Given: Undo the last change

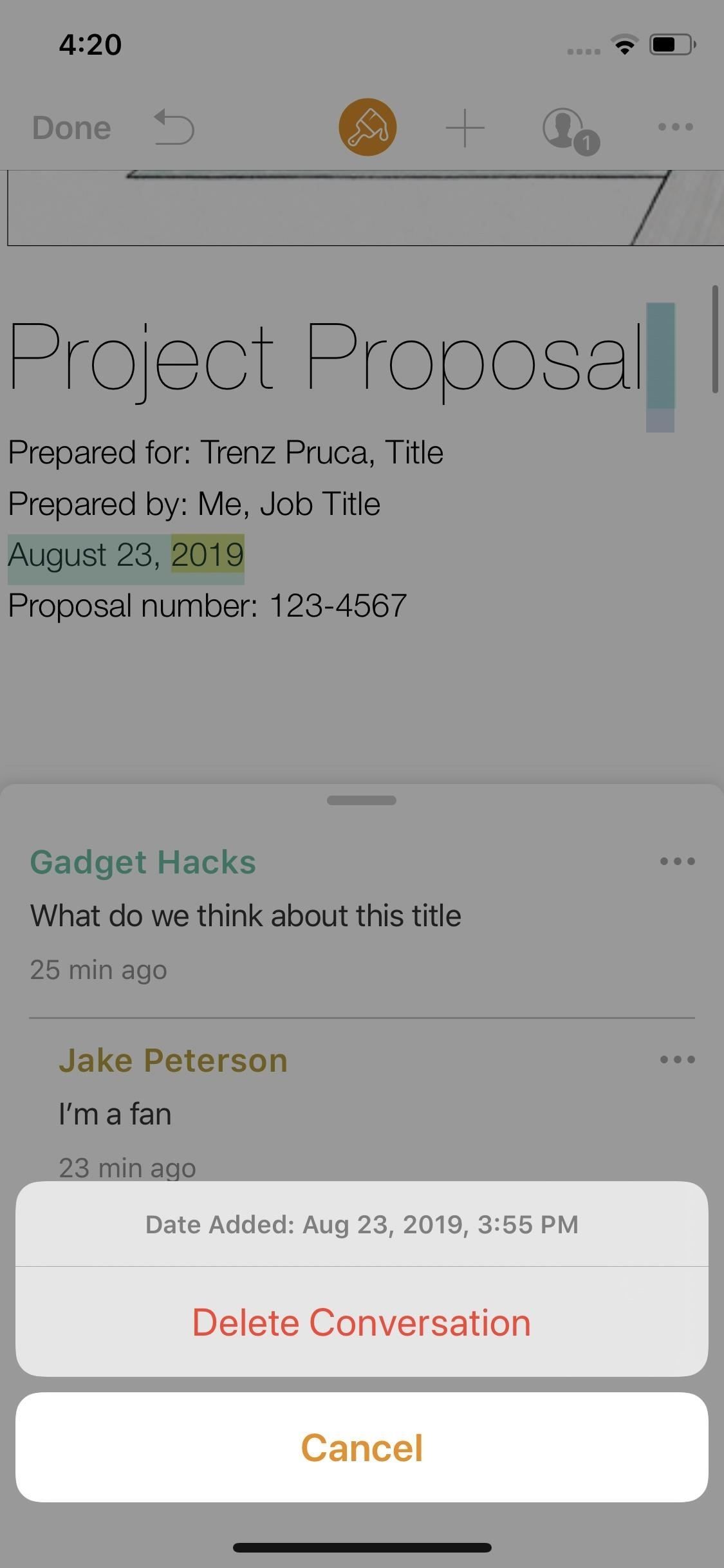Looking at the screenshot, I should pos(174,127).
